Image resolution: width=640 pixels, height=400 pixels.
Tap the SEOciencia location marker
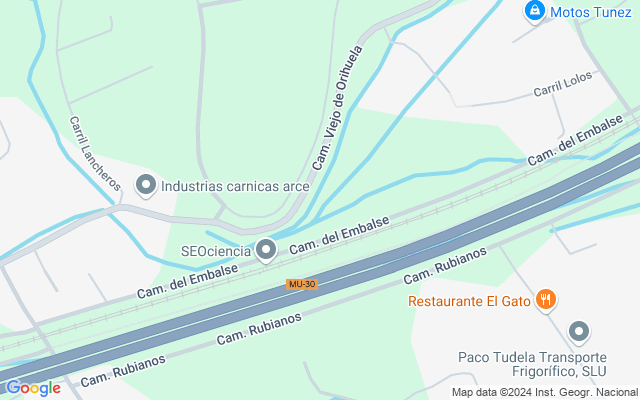(x=266, y=249)
